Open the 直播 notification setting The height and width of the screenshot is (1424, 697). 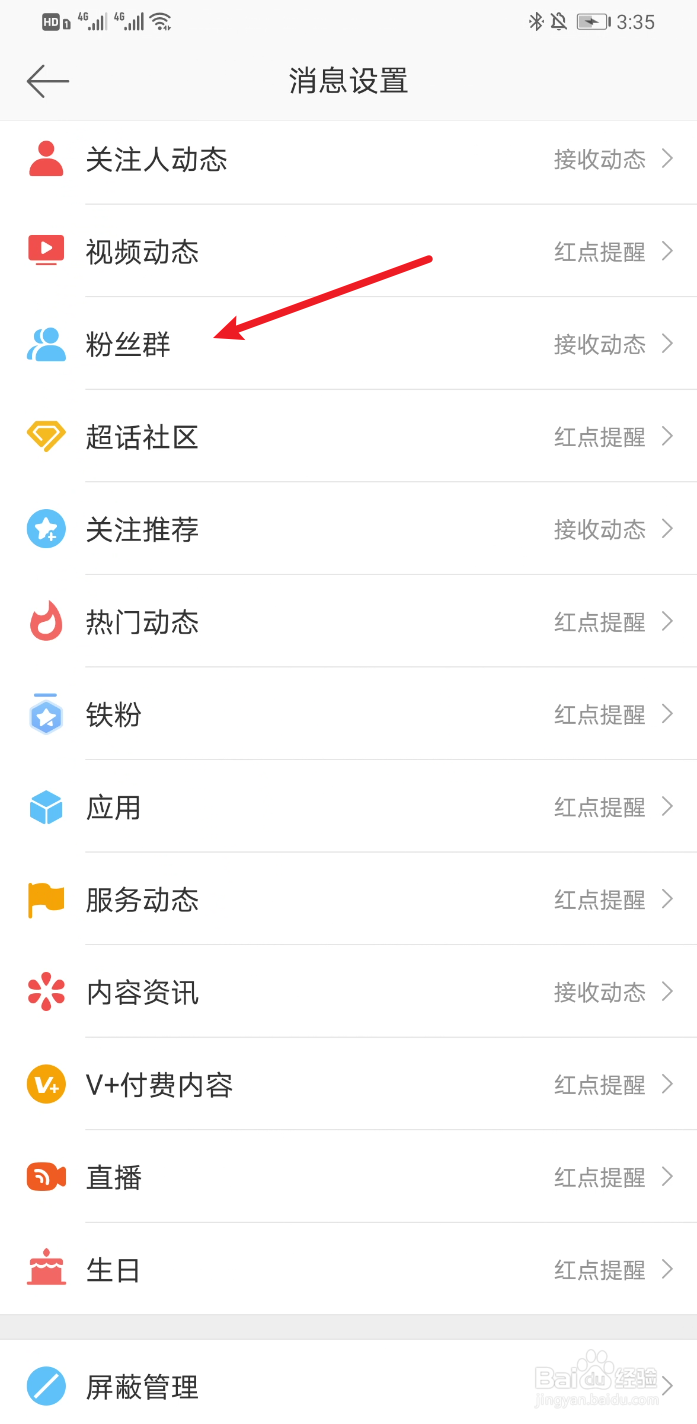[x=348, y=1176]
